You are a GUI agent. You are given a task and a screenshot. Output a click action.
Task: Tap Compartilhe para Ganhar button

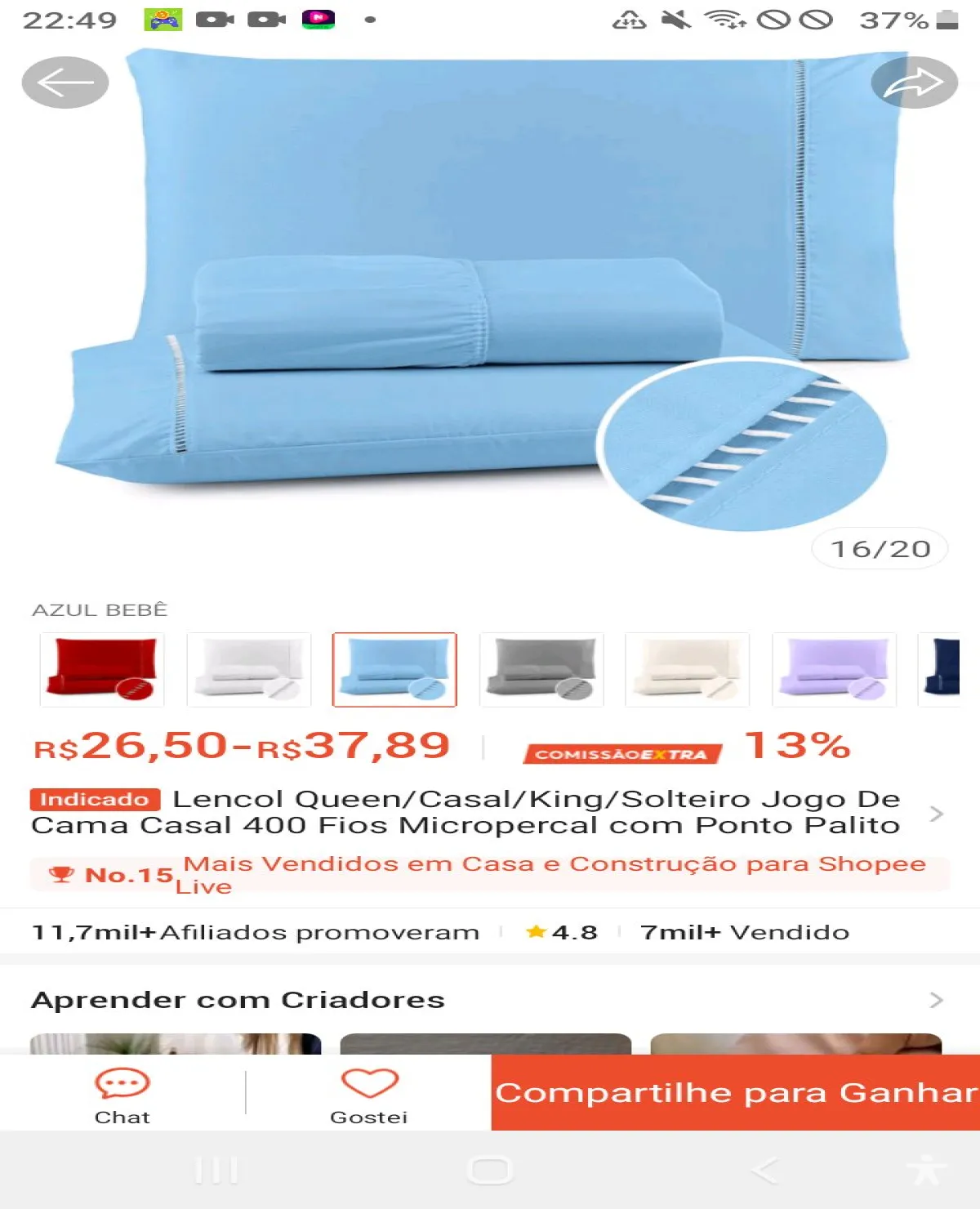[x=735, y=1093]
